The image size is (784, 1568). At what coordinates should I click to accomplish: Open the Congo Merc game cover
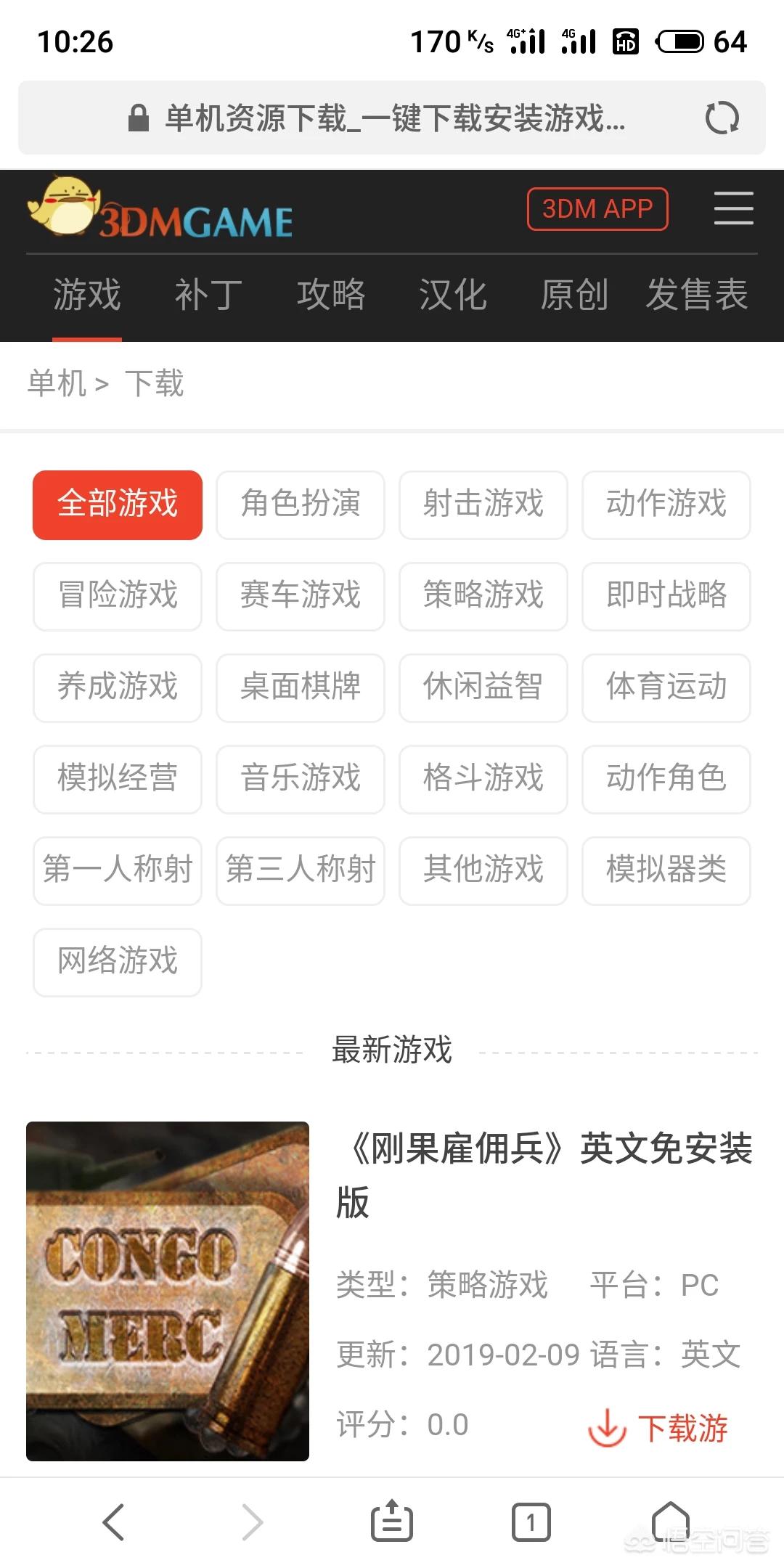point(168,1291)
